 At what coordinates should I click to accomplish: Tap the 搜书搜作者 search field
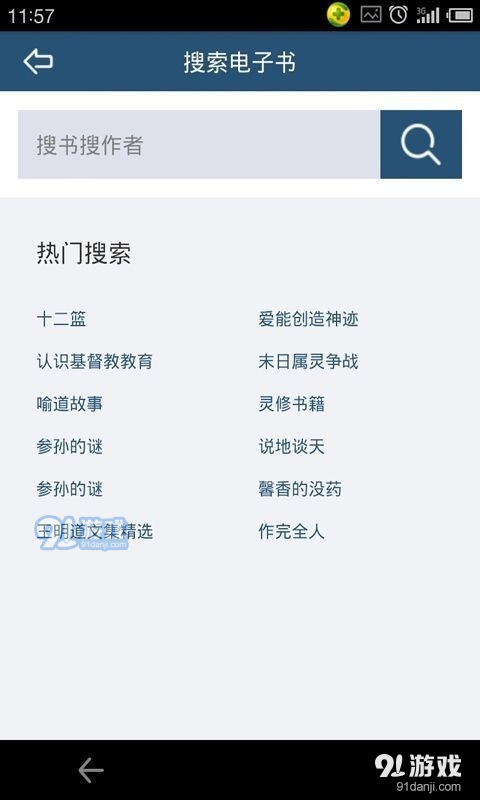[199, 144]
